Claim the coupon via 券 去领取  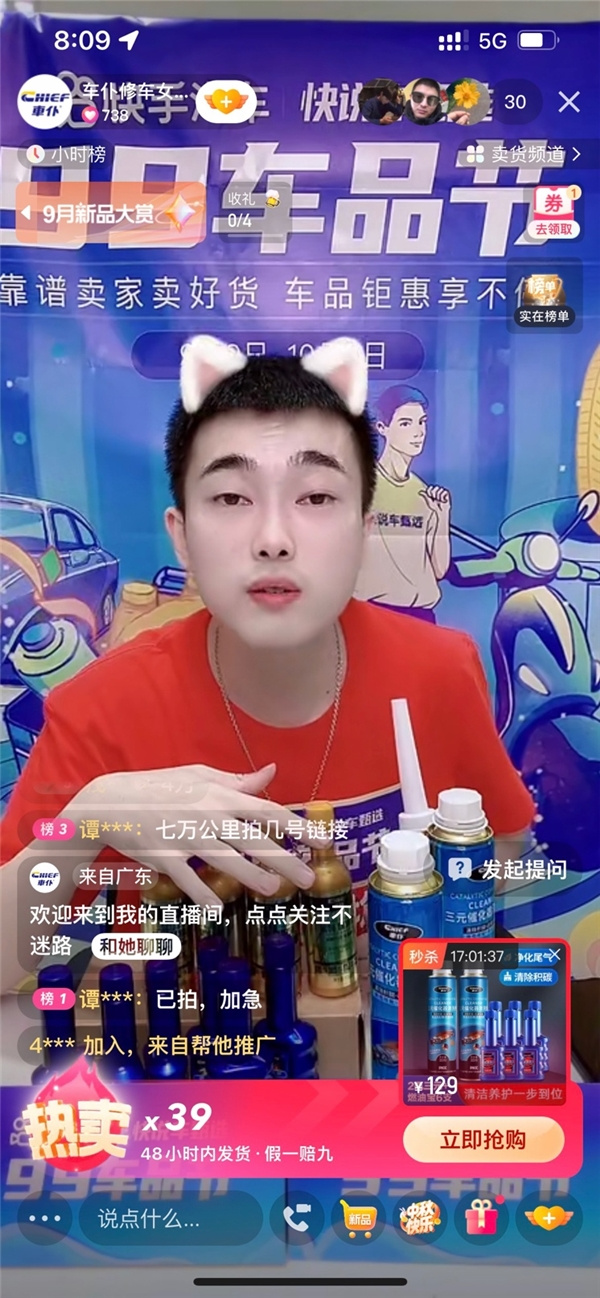[555, 212]
